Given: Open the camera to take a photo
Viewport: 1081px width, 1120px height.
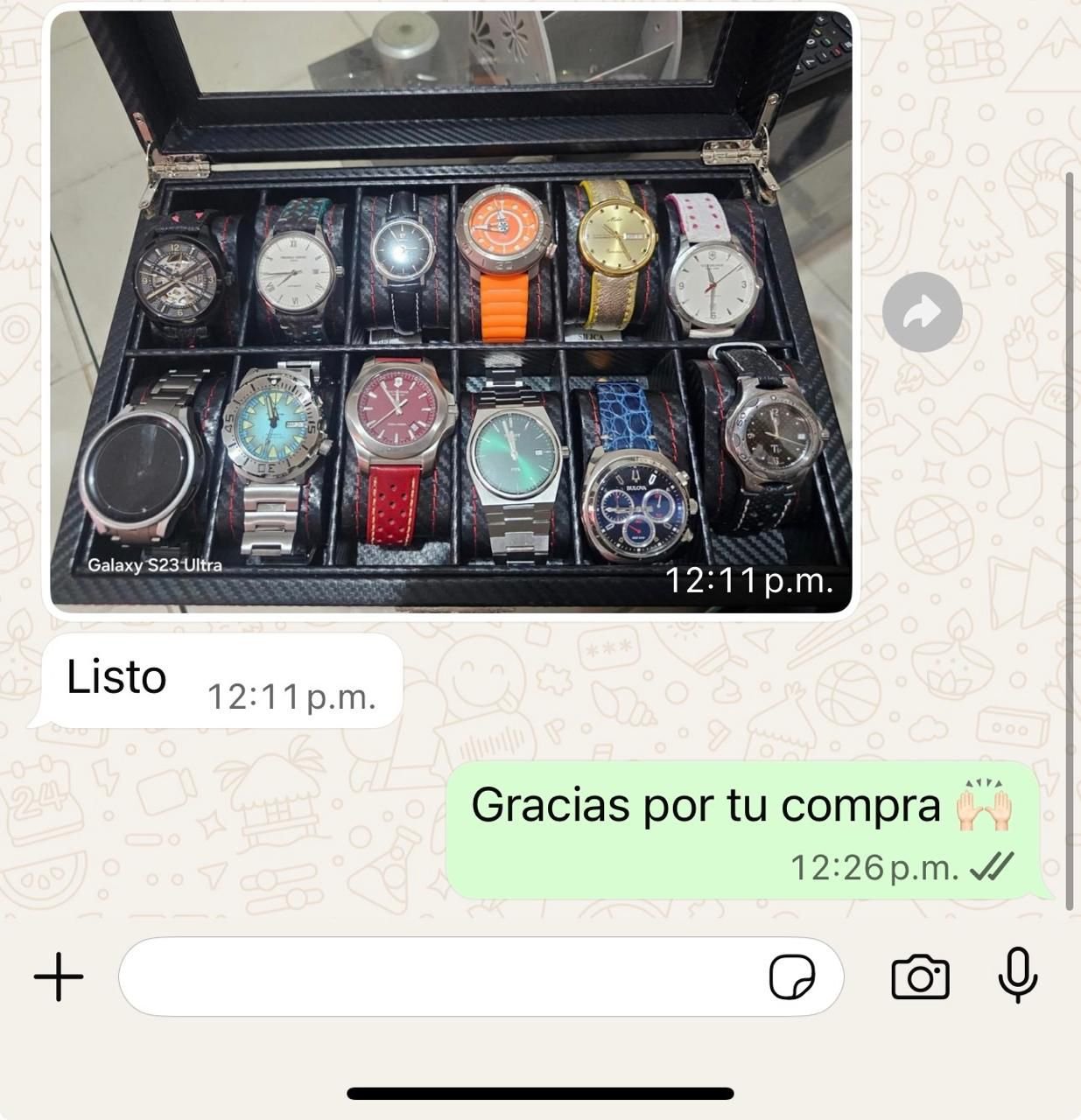Looking at the screenshot, I should tap(920, 976).
